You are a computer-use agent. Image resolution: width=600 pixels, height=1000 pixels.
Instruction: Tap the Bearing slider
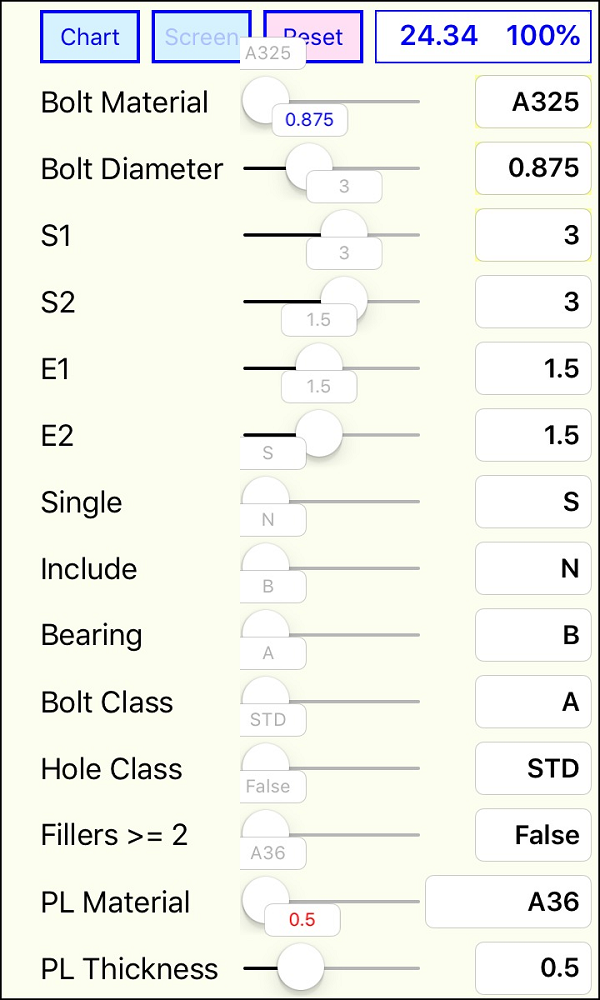(332, 635)
